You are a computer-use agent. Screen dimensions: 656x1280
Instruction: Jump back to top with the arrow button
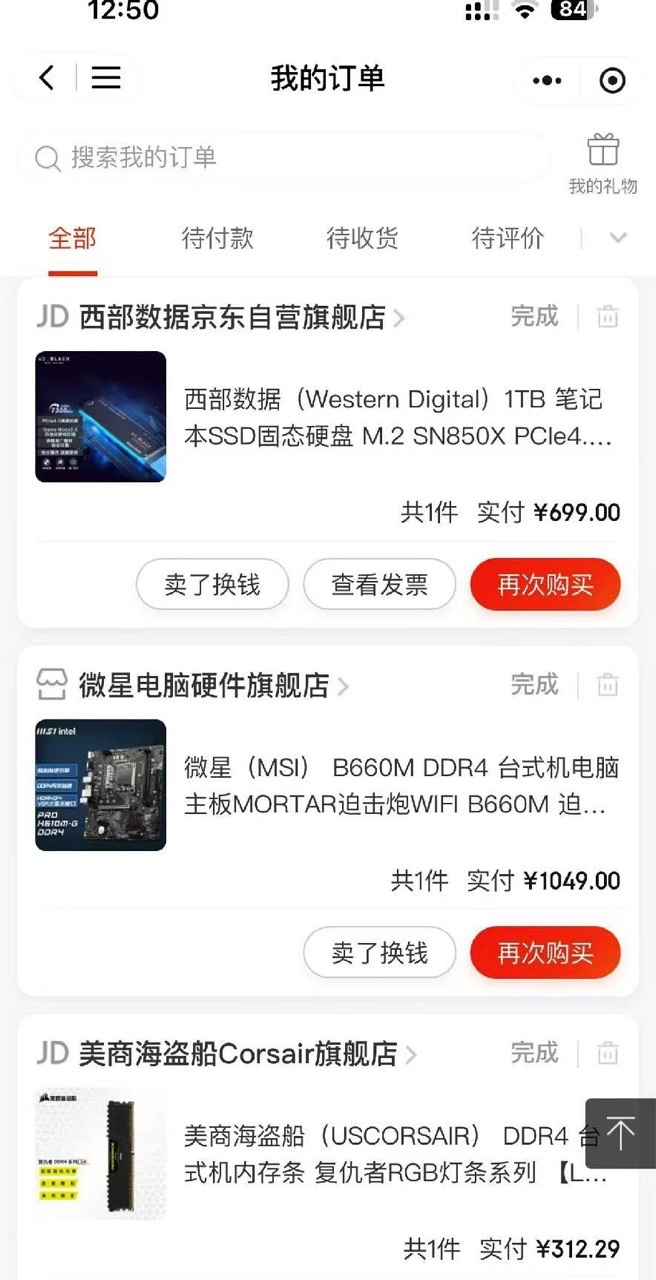point(620,1133)
